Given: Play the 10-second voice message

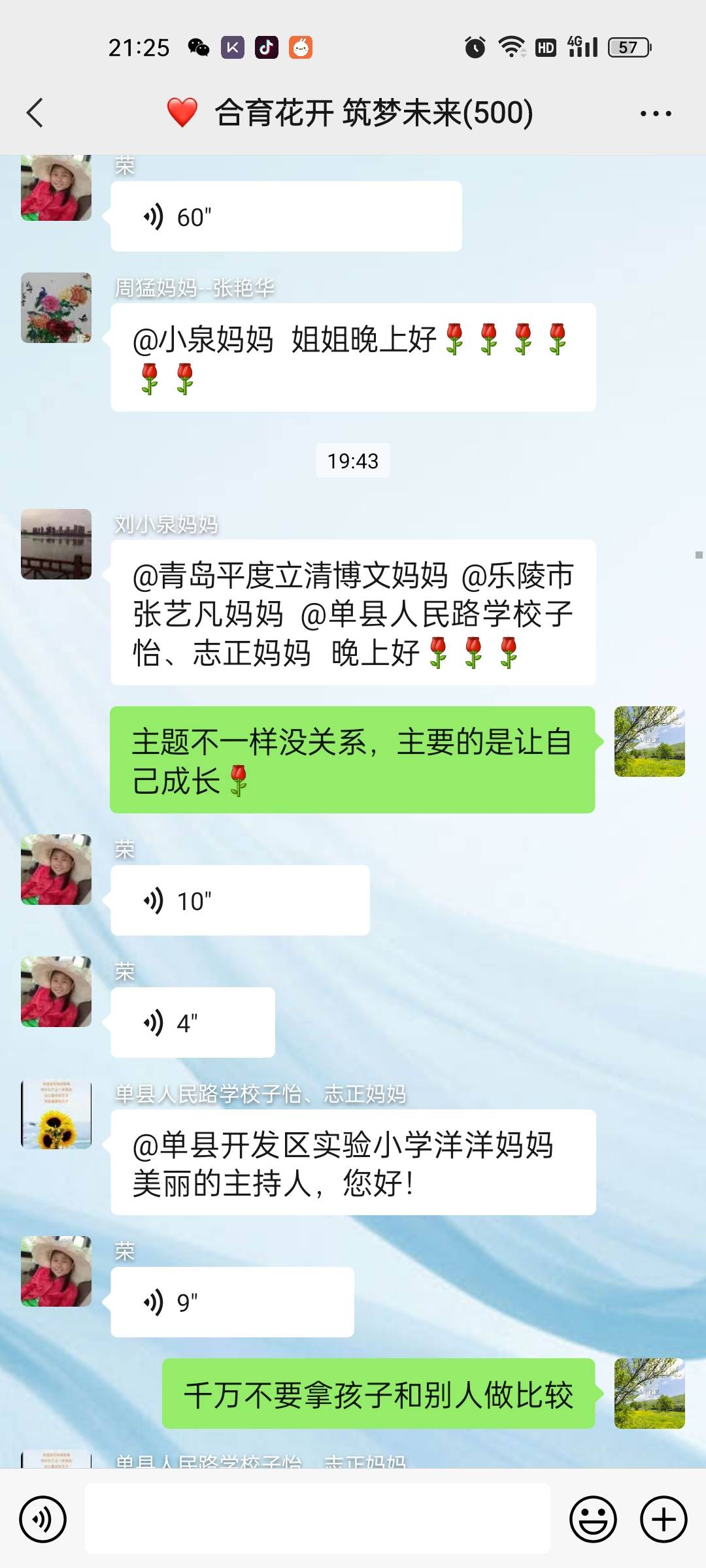Looking at the screenshot, I should [x=240, y=899].
